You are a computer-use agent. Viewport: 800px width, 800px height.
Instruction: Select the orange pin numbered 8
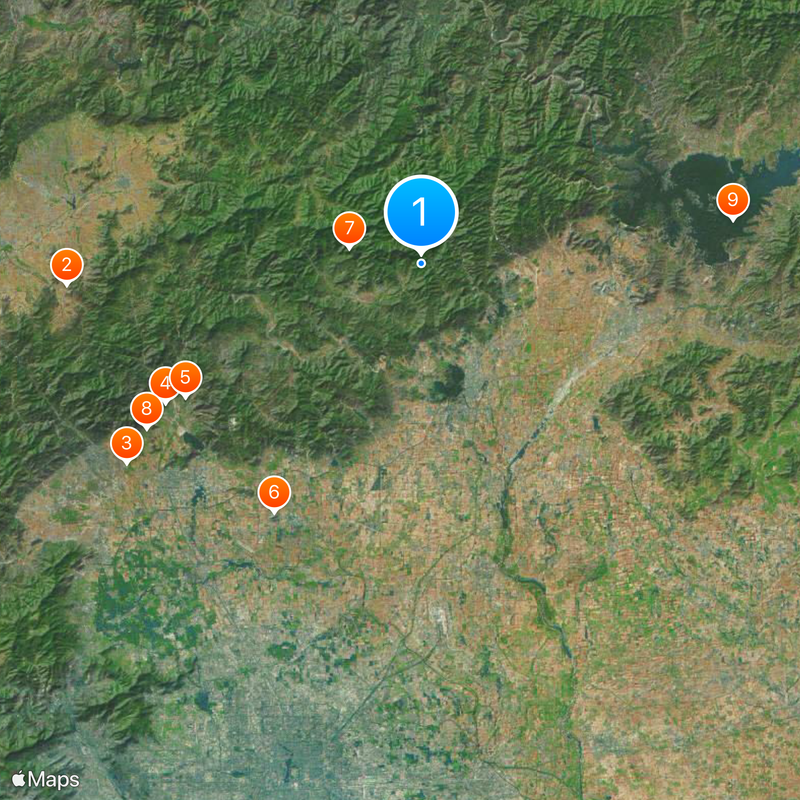(147, 408)
